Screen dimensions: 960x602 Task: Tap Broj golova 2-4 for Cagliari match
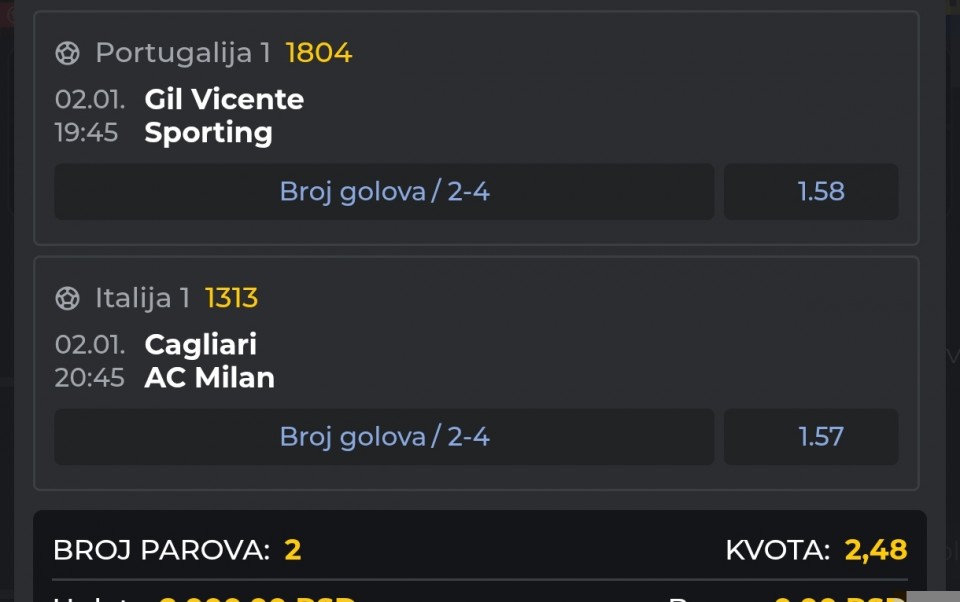[384, 437]
